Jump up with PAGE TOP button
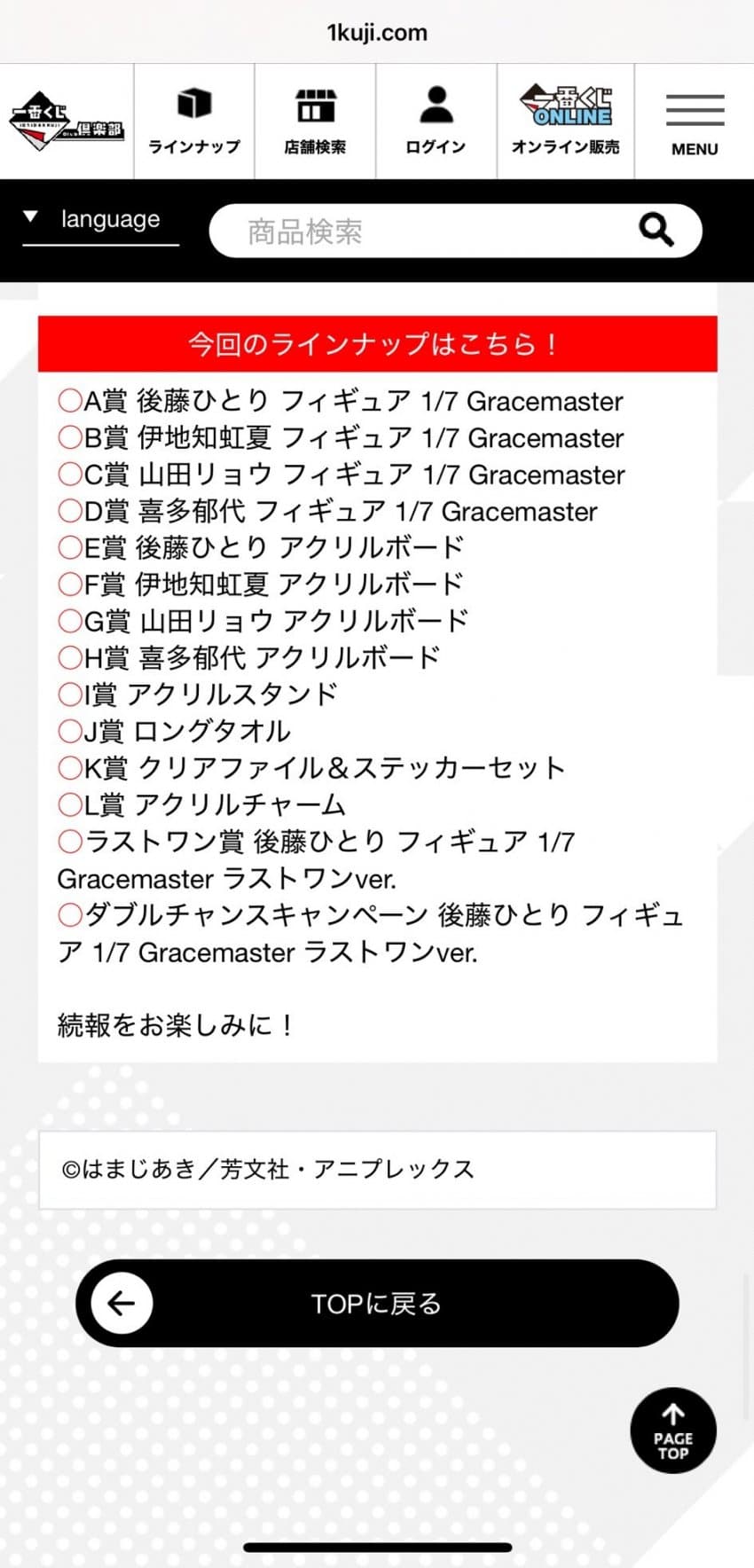This screenshot has width=754, height=1568. pos(672,1431)
